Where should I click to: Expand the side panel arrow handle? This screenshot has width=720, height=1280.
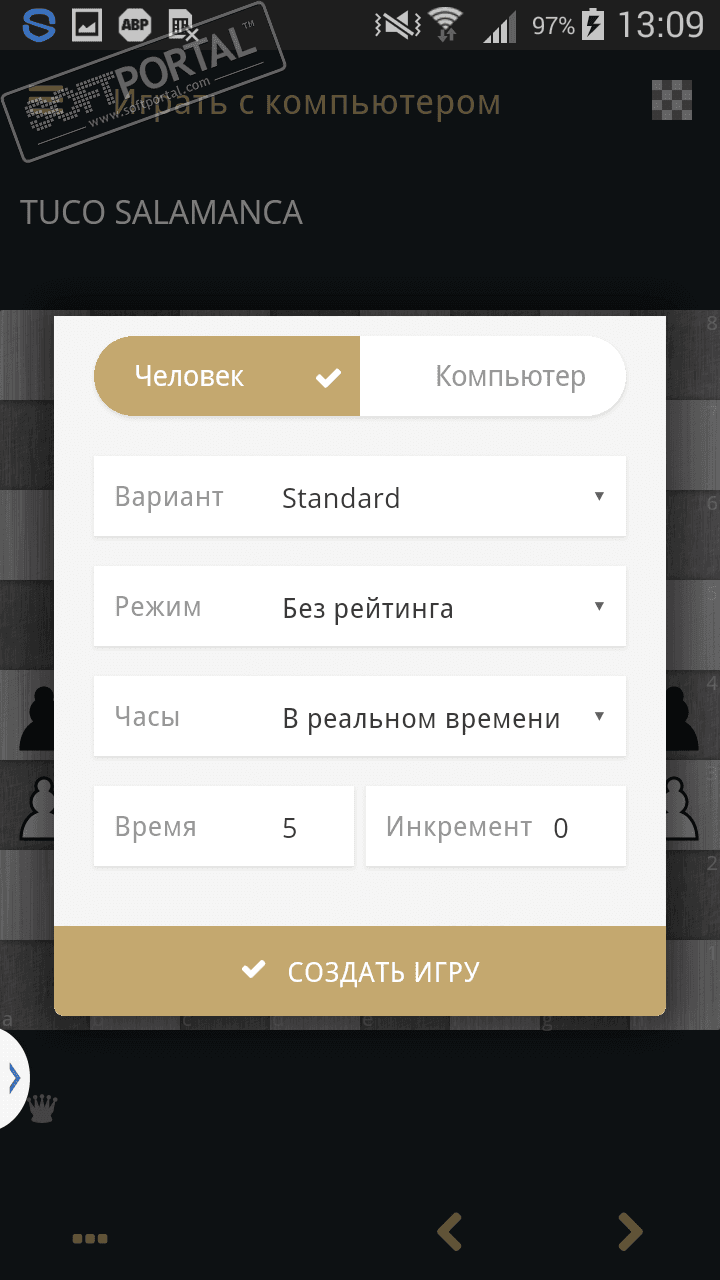[13, 1077]
